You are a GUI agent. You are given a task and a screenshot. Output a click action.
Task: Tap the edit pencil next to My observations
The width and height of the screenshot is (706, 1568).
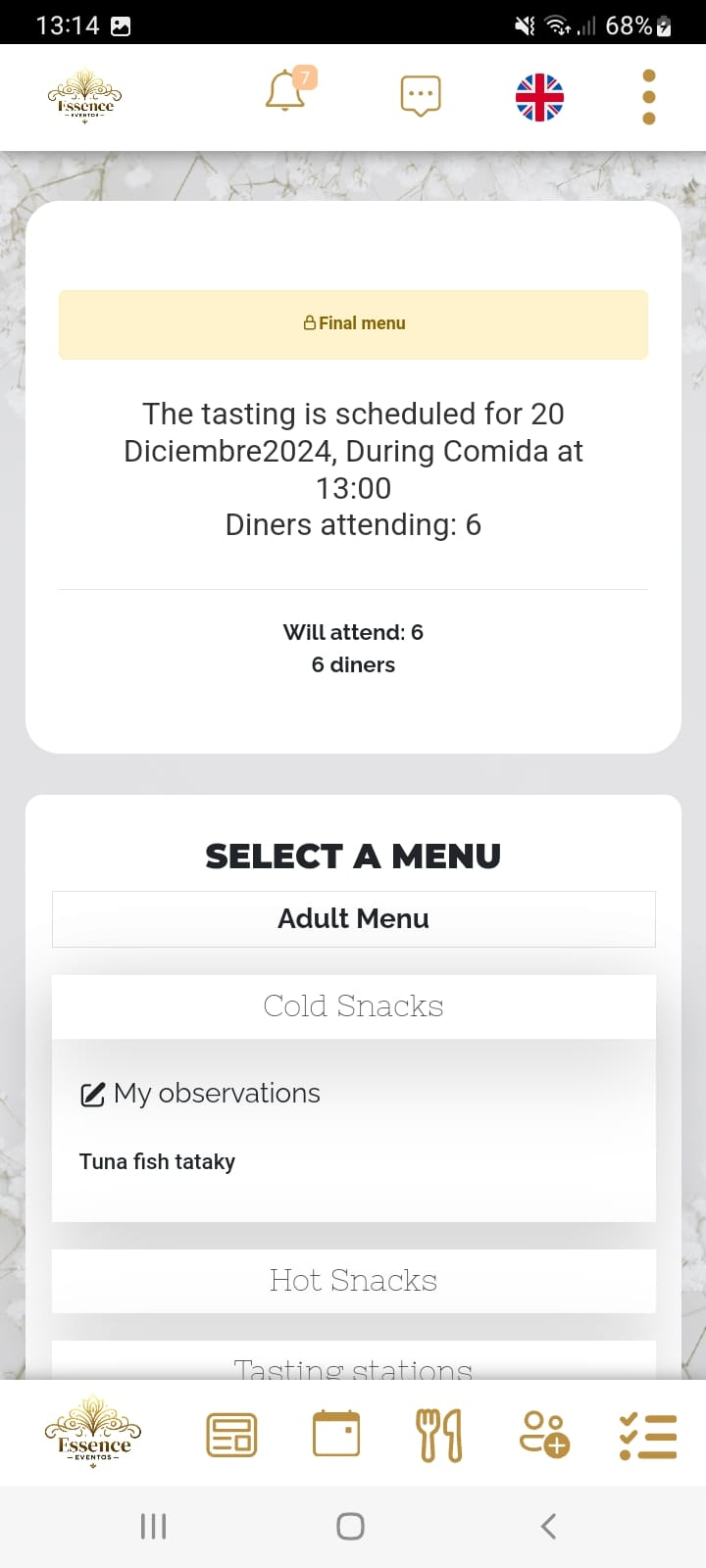pos(91,1094)
